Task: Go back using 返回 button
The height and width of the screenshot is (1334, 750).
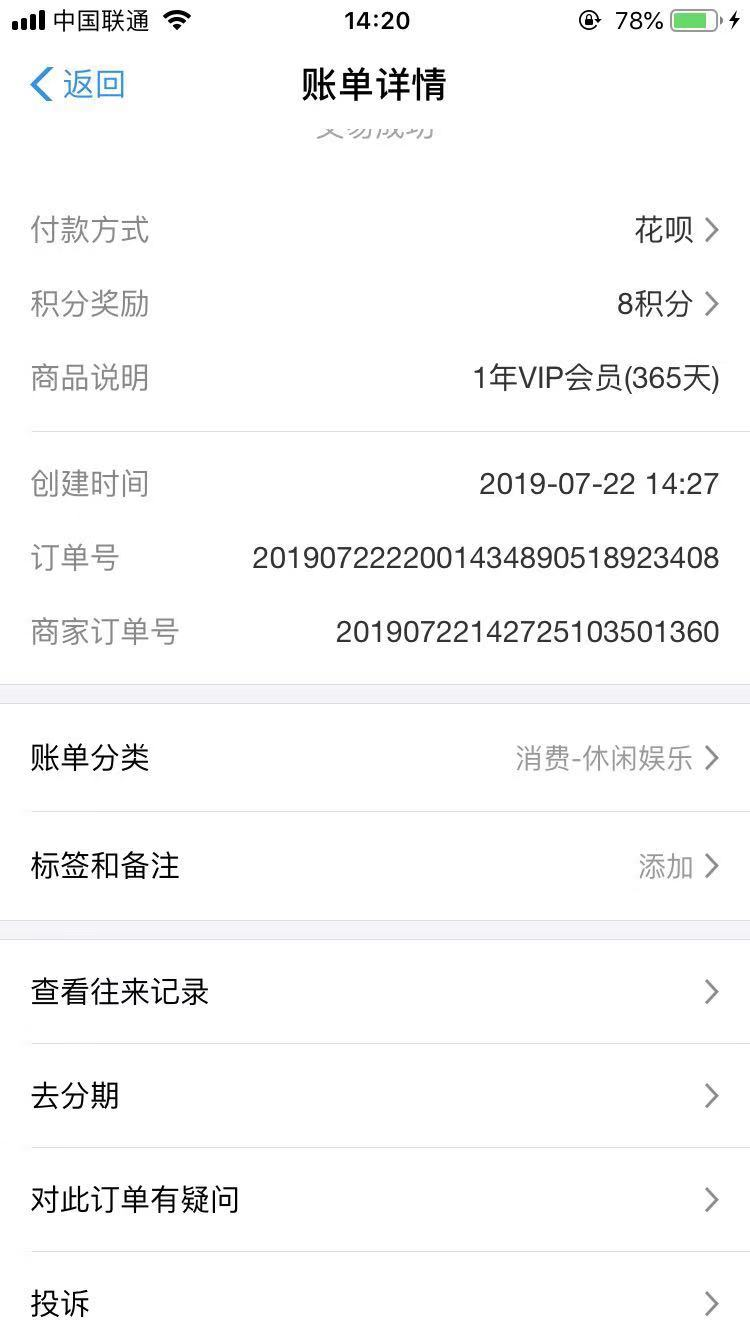Action: [78, 84]
